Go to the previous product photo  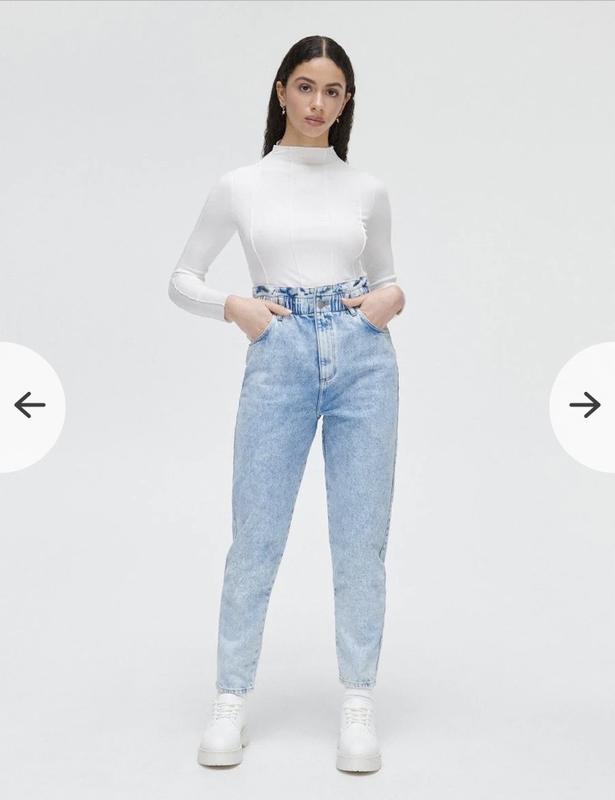pos(29,405)
